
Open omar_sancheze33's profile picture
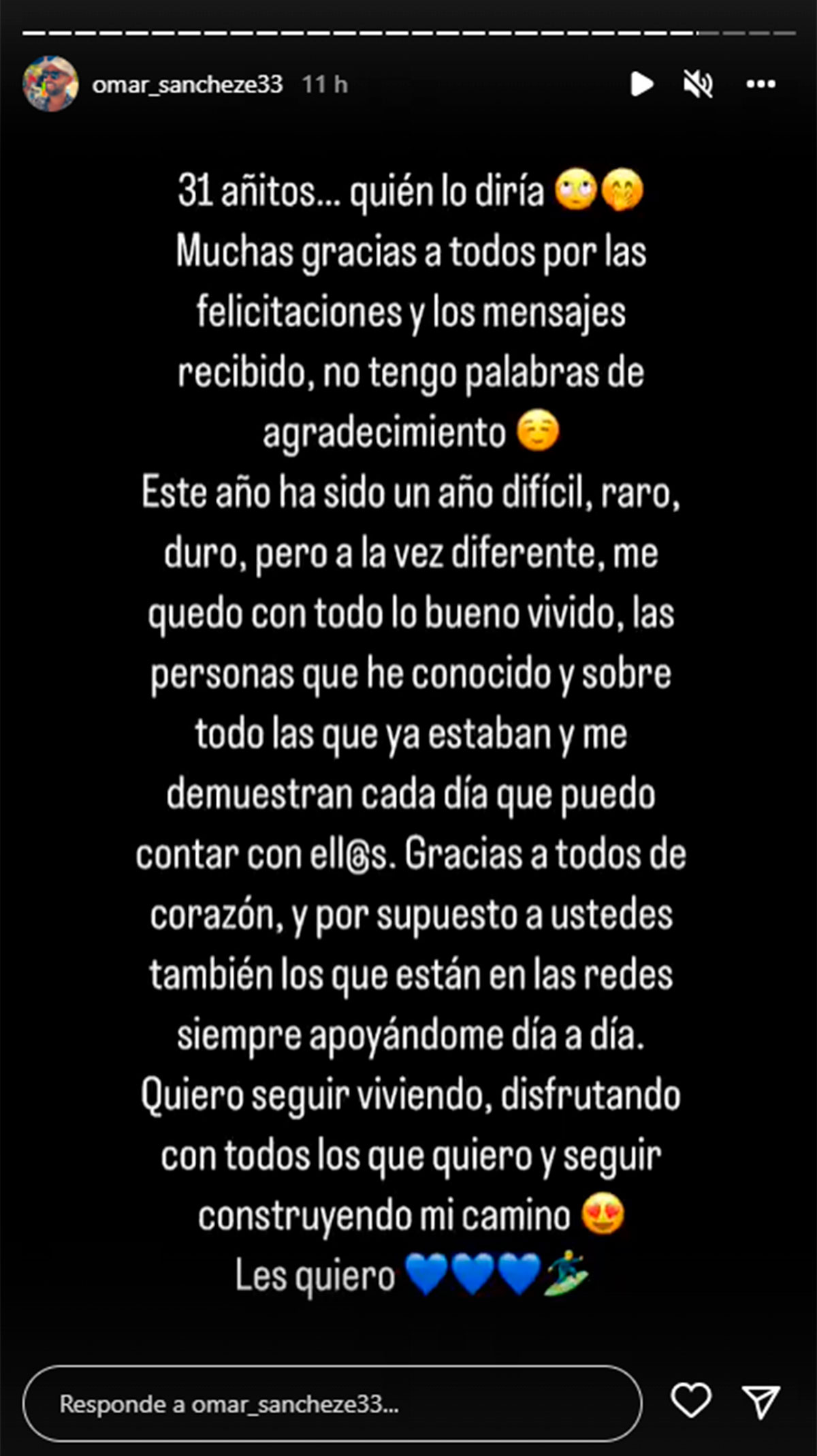[x=50, y=84]
